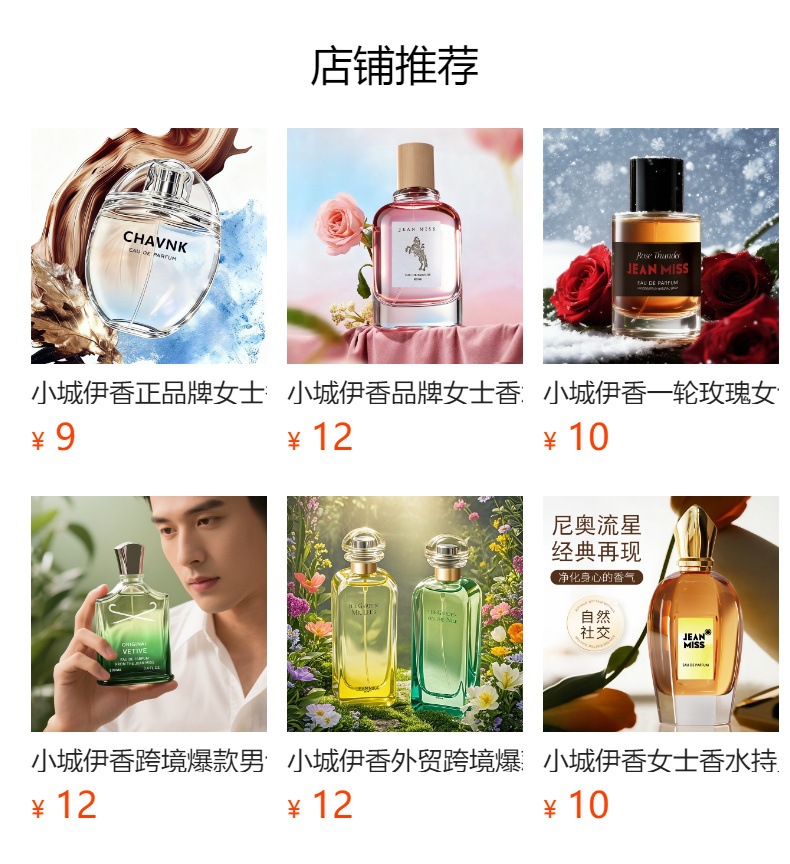
Task: Select the 小城伊香一轮玫瑰女 perfume item
Action: click(661, 246)
